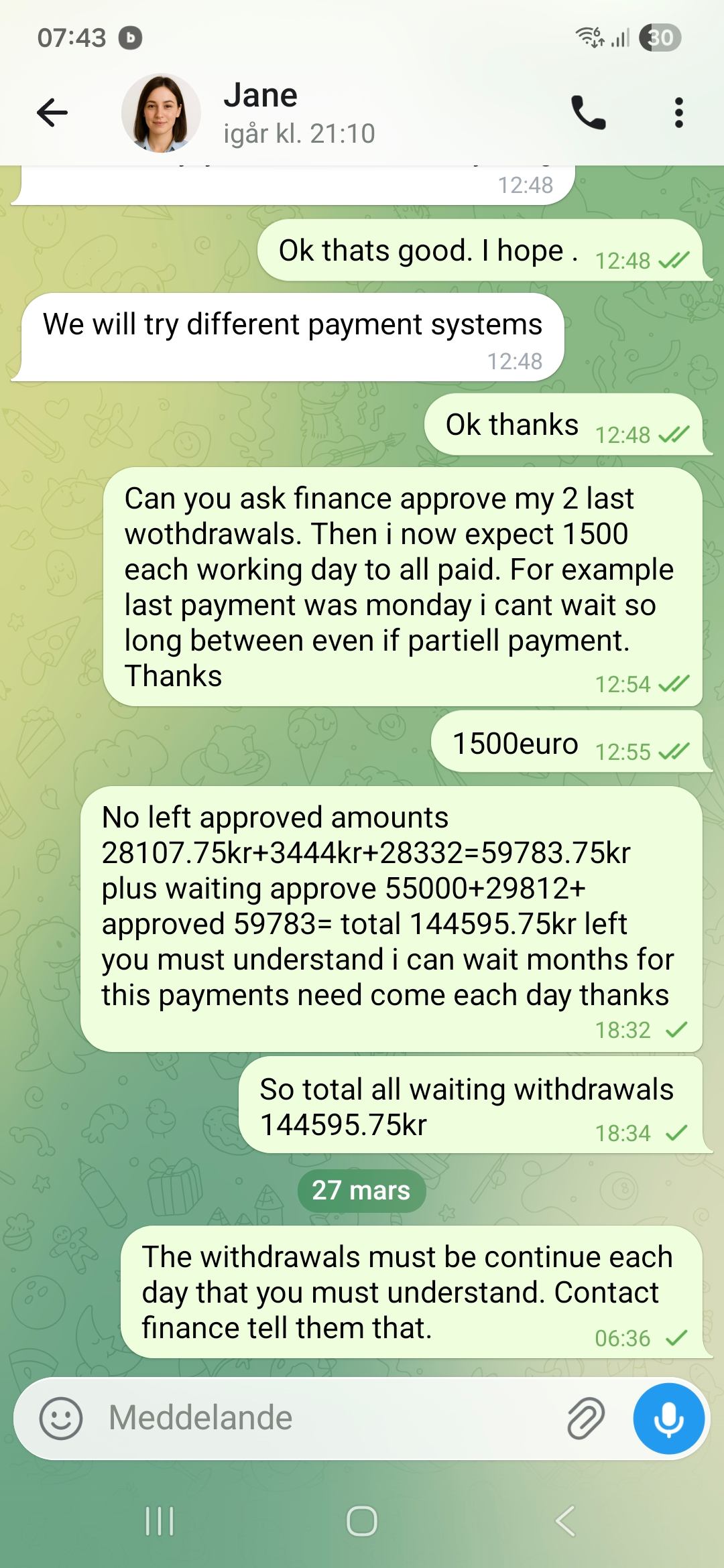Tap the Meddelande message field
The width and height of the screenshot is (724, 1568).
point(322,1418)
